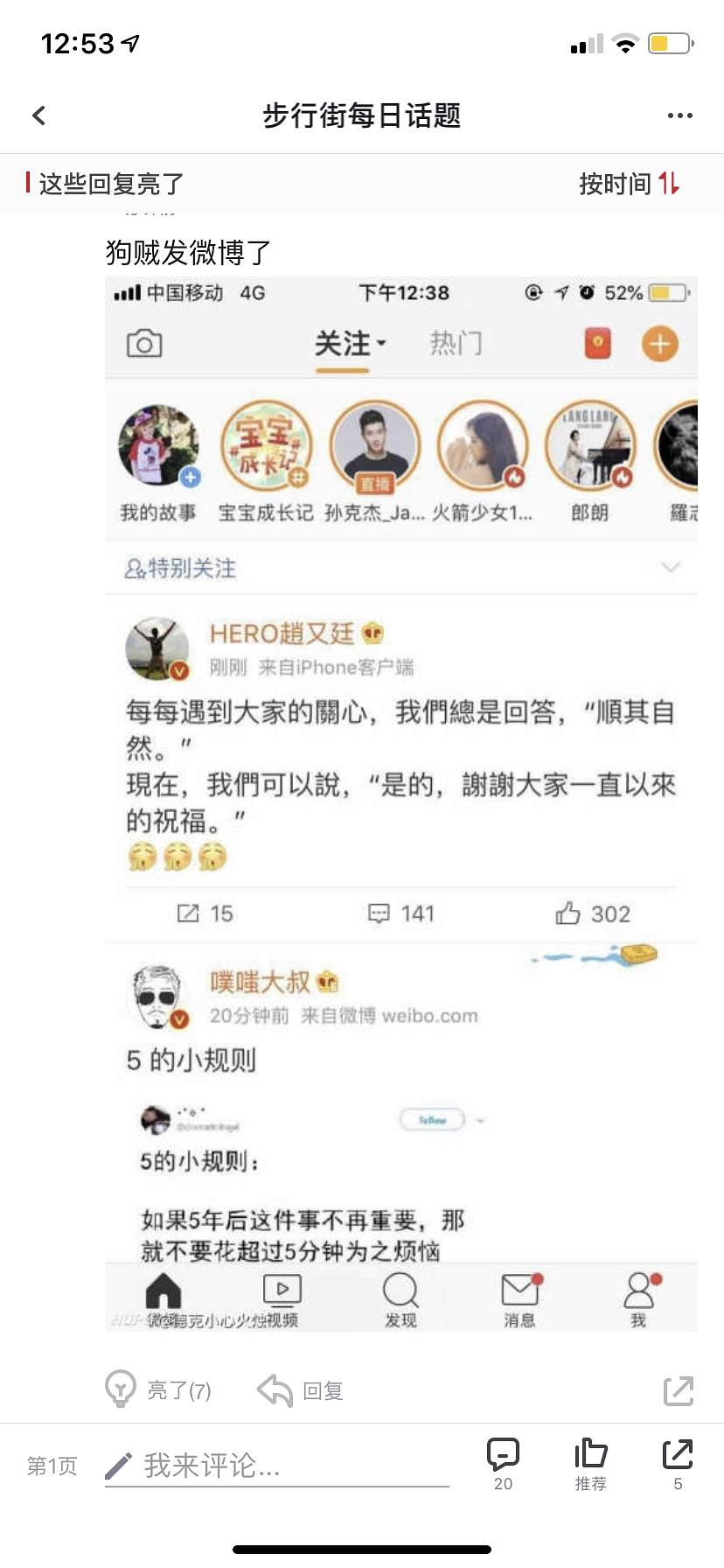The width and height of the screenshot is (724, 1568).
Task: Select the 第1页 page indicator
Action: click(52, 1466)
